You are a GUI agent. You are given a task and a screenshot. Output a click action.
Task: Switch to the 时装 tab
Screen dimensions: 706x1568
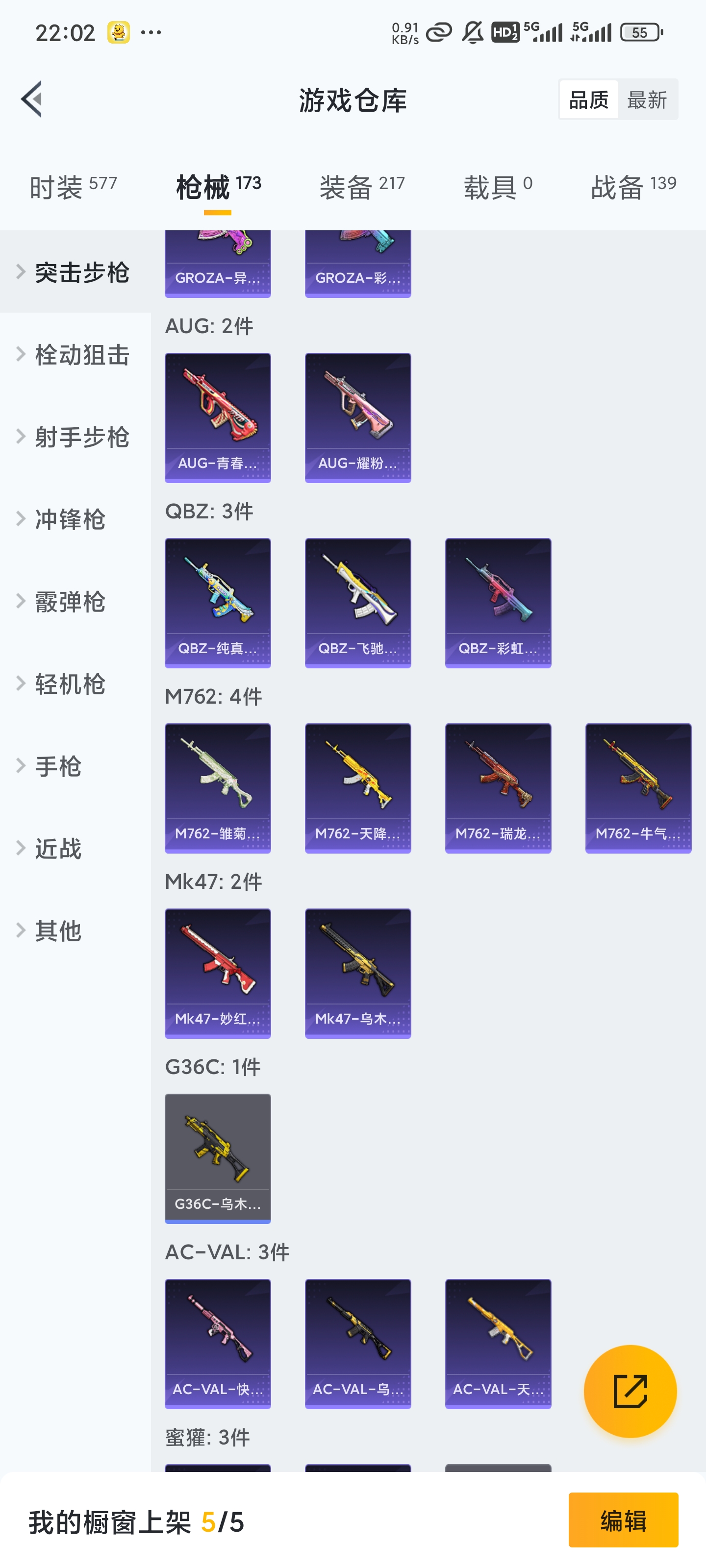[x=73, y=186]
